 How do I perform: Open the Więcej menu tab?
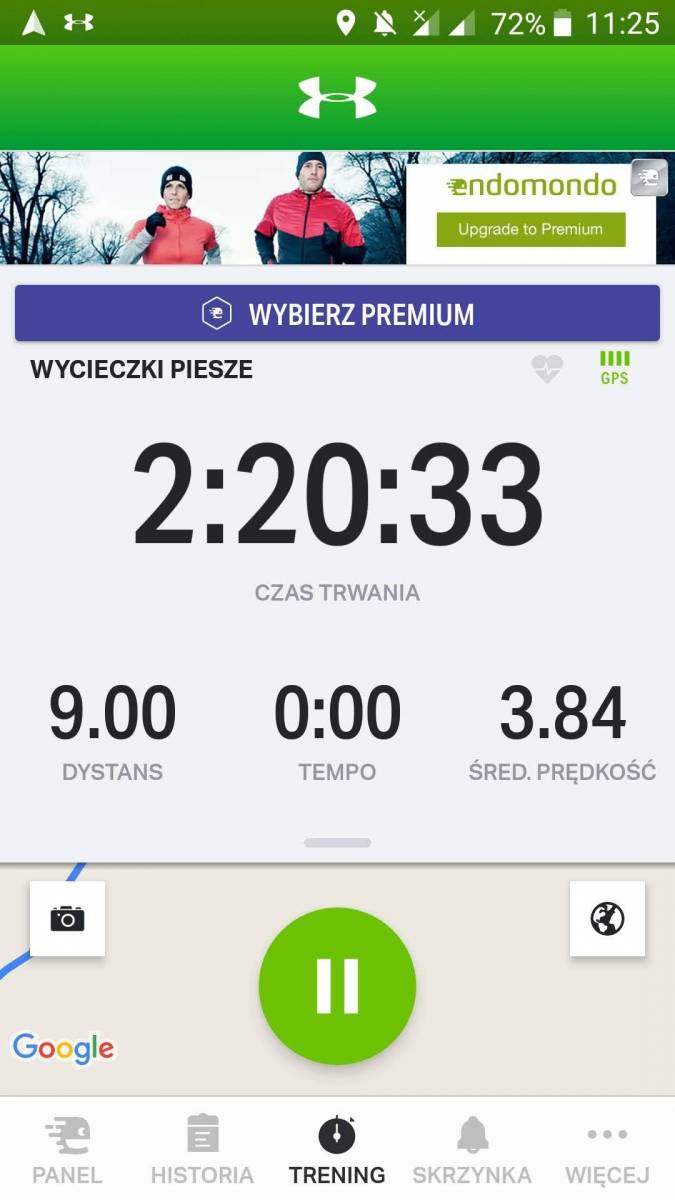pos(607,1150)
